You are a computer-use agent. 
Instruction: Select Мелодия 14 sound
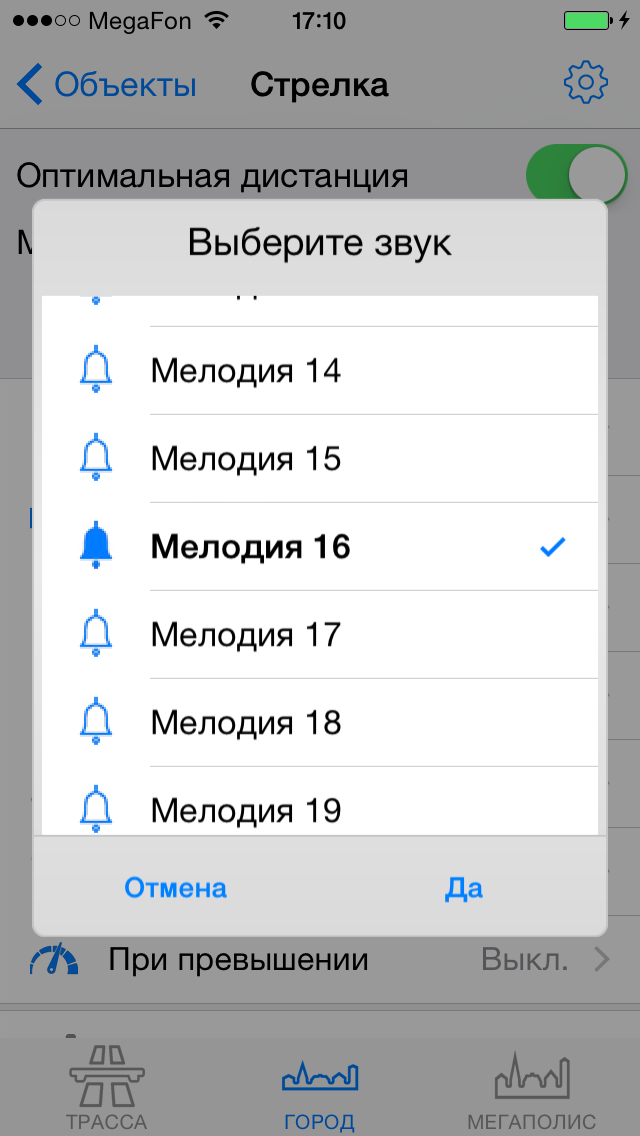(320, 371)
